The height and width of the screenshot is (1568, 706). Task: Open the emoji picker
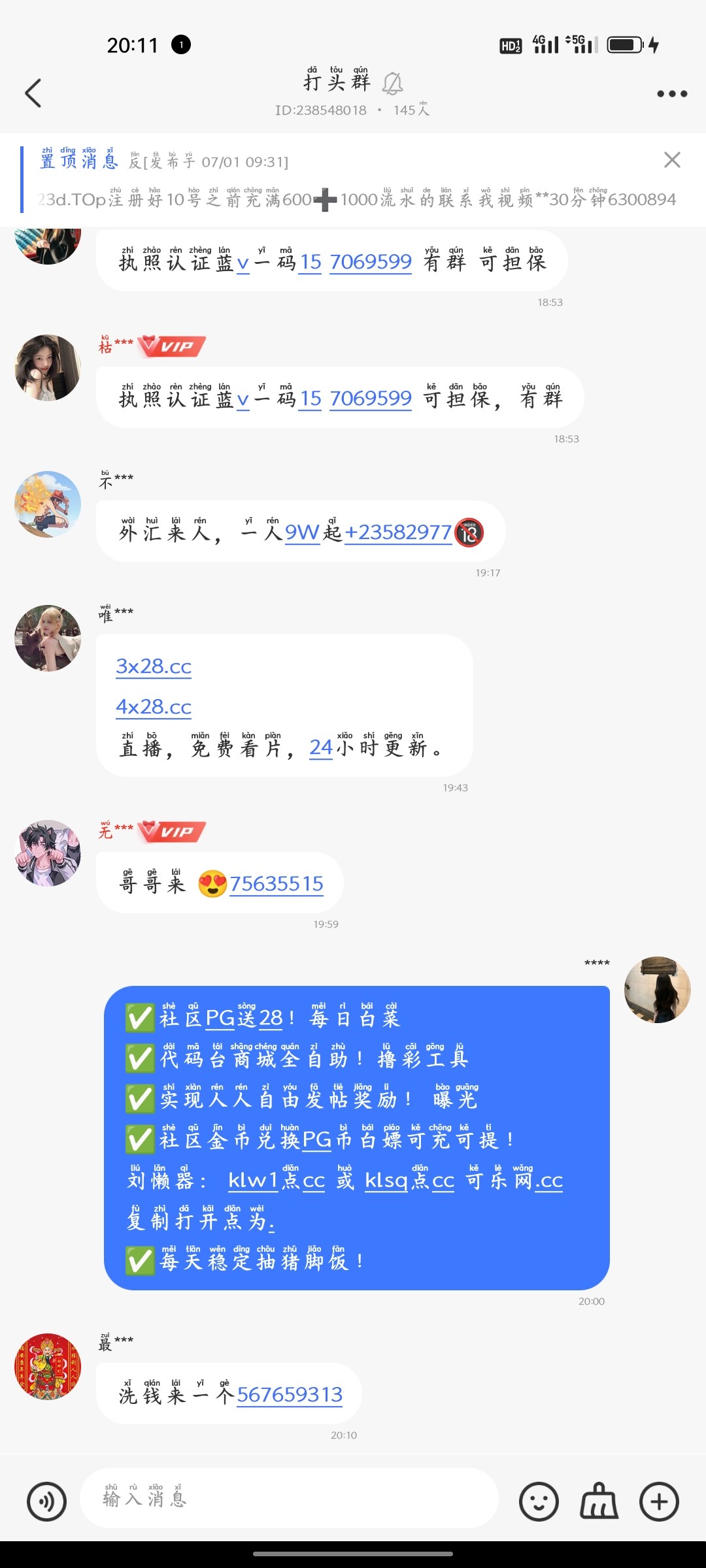(x=540, y=1500)
